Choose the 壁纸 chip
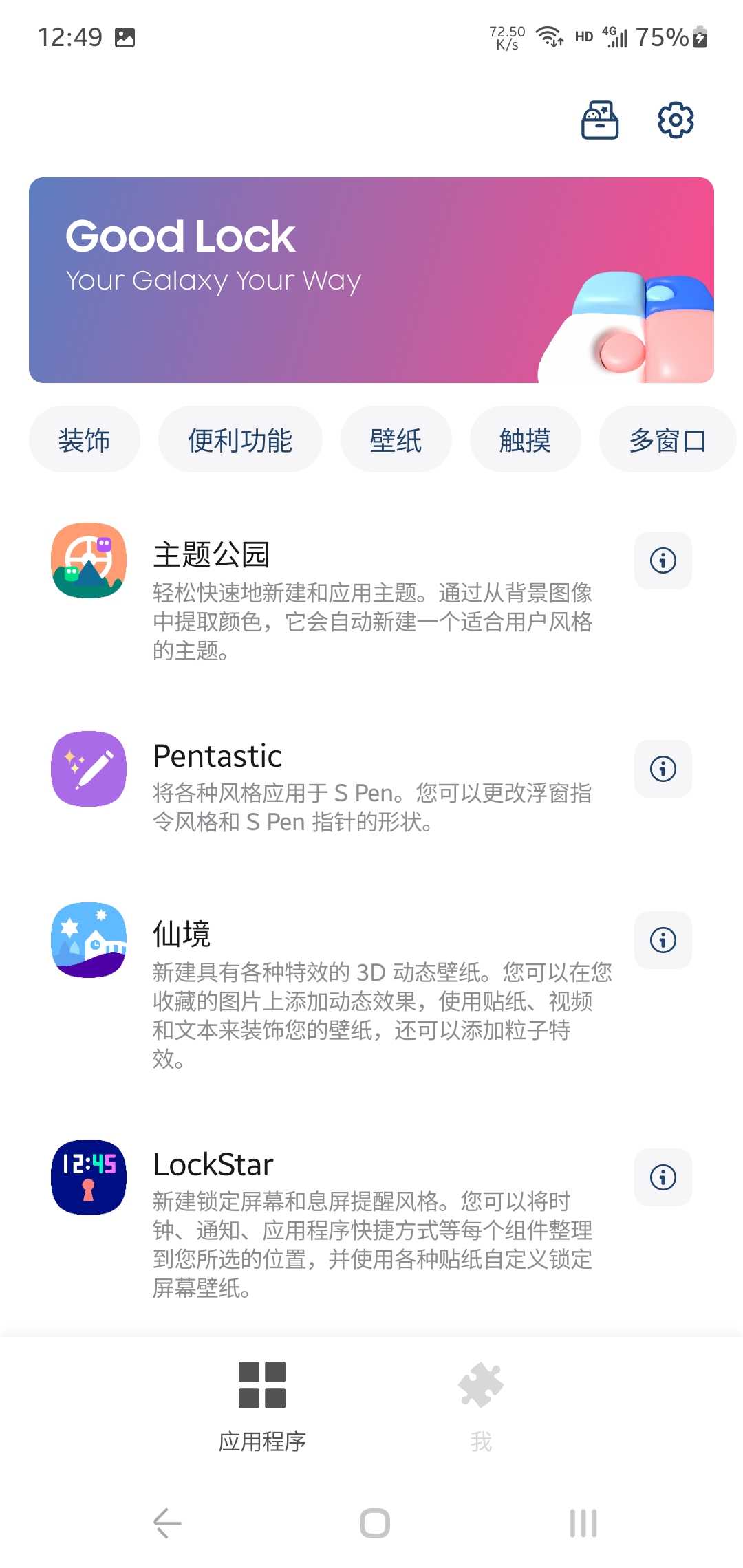This screenshot has height=1568, width=743. pyautogui.click(x=396, y=440)
